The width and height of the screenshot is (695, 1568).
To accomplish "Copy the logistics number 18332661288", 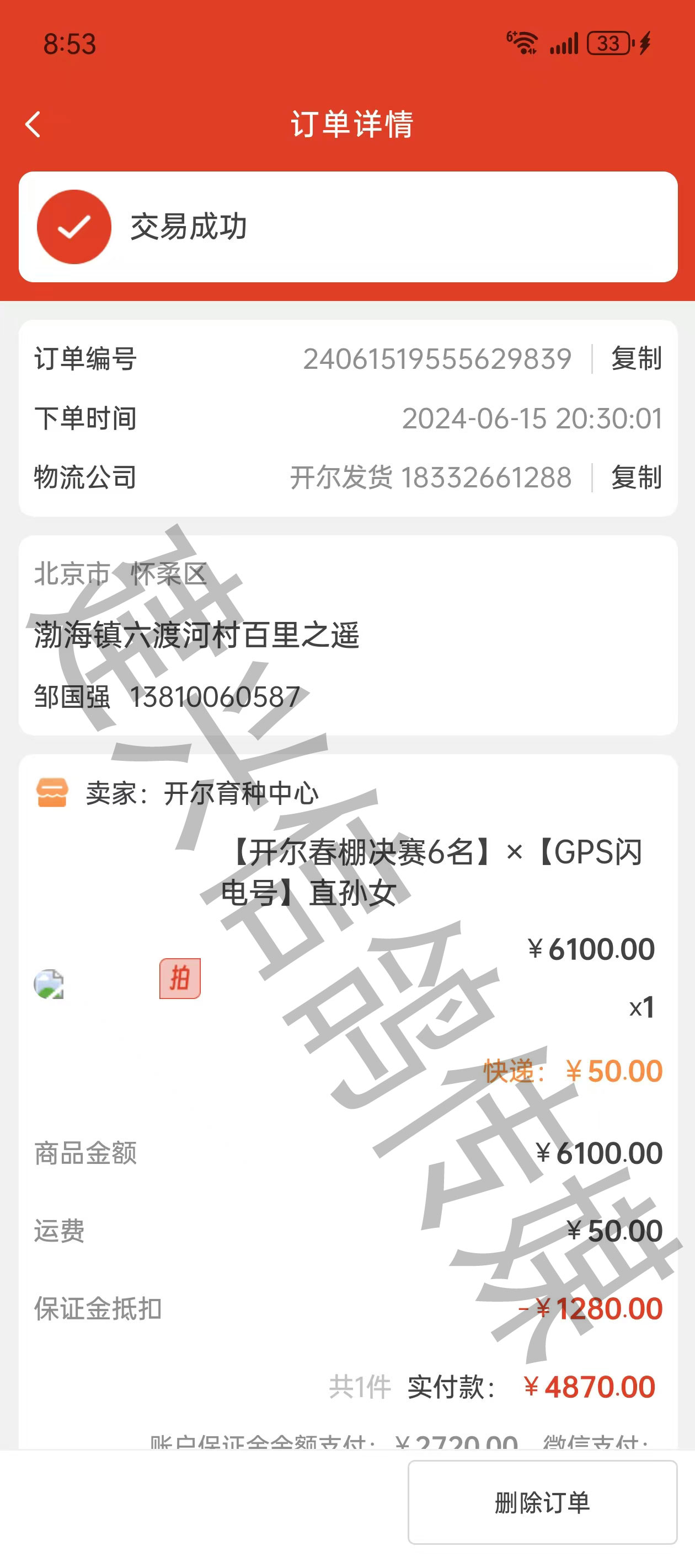I will (x=636, y=477).
